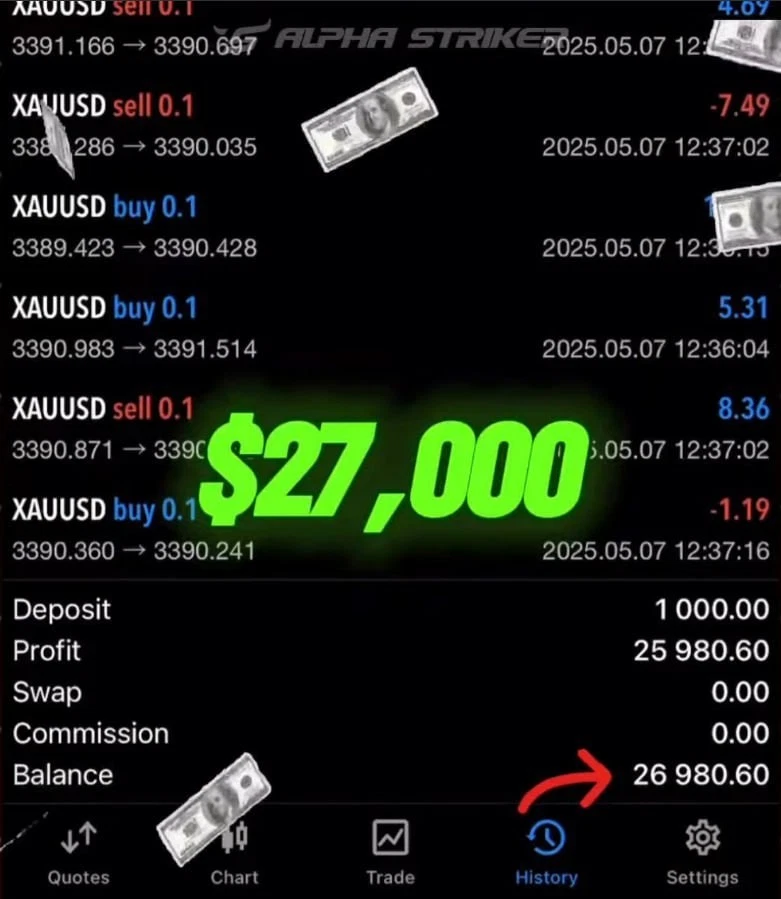Switch to the History tab
The image size is (781, 899).
545,850
